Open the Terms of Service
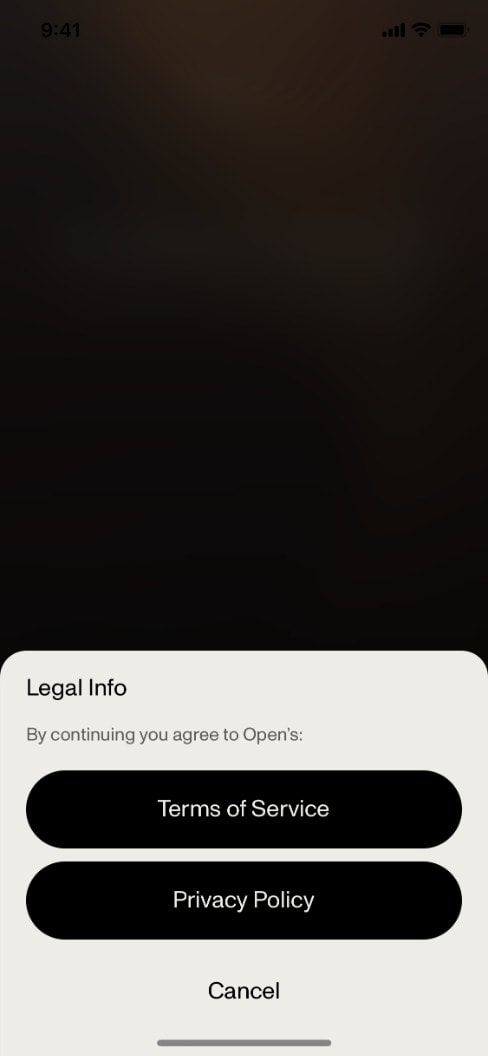The image size is (488, 1056). pyautogui.click(x=244, y=809)
